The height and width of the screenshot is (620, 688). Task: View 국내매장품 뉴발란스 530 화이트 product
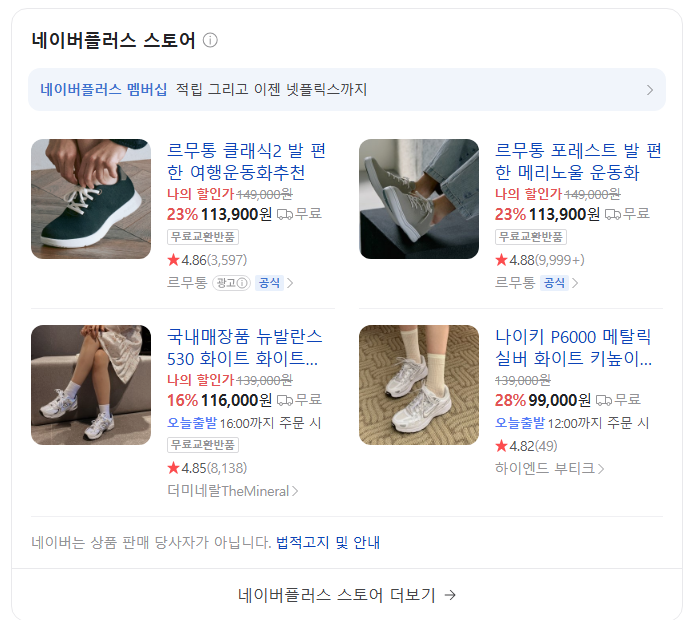pos(245,347)
